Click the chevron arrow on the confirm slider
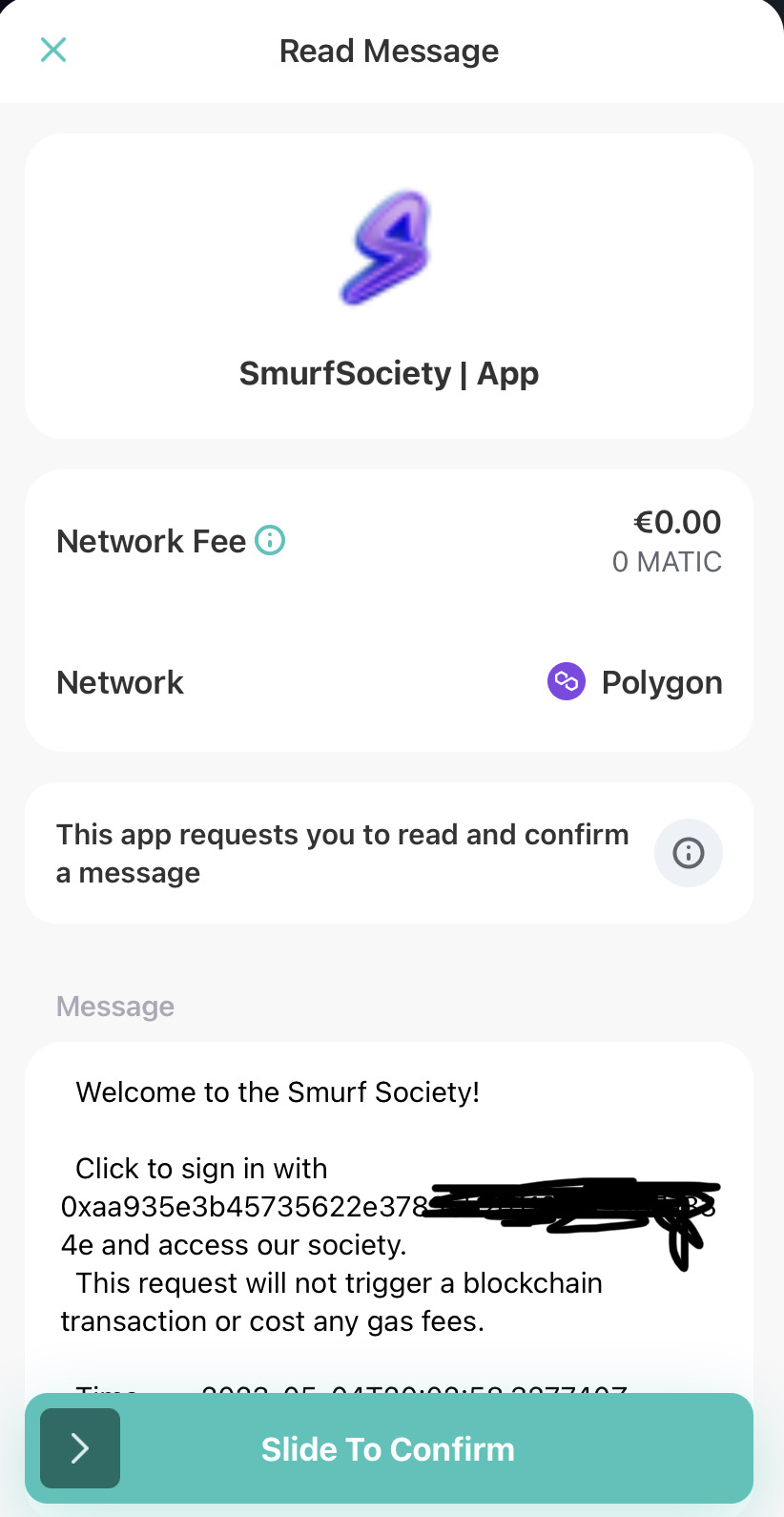This screenshot has width=784, height=1517. click(x=79, y=1448)
